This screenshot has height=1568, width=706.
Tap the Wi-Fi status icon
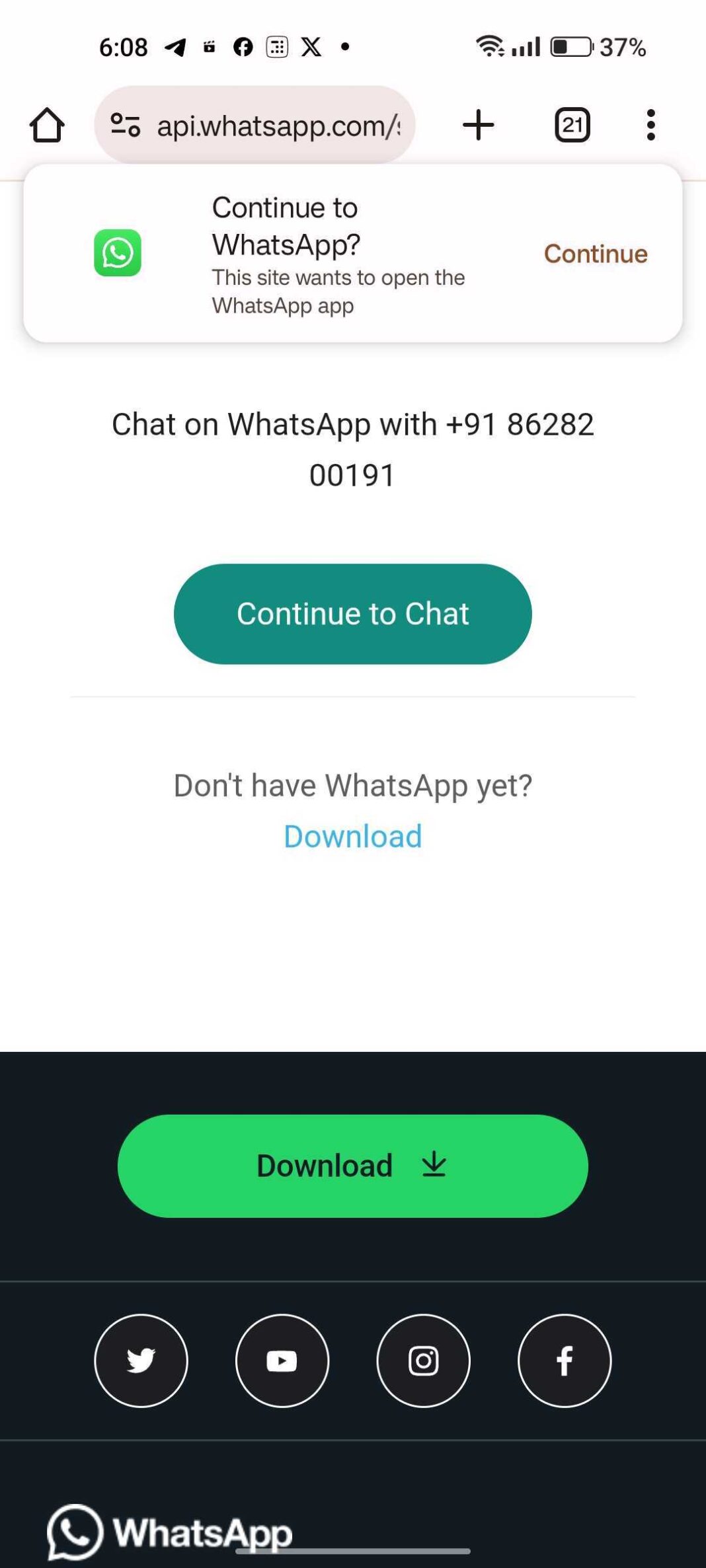[490, 46]
